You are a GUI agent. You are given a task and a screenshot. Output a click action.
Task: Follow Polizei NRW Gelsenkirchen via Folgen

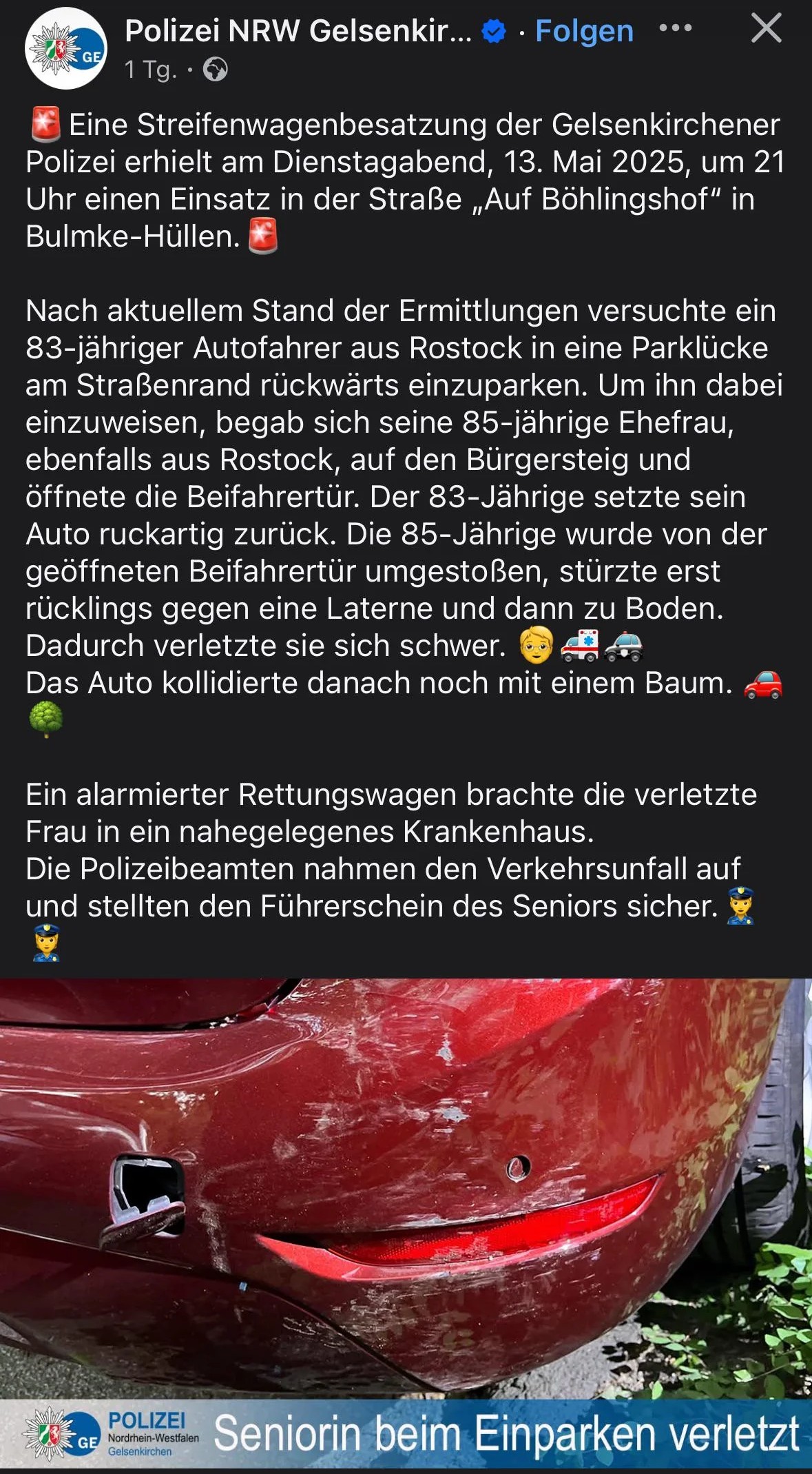(x=584, y=31)
